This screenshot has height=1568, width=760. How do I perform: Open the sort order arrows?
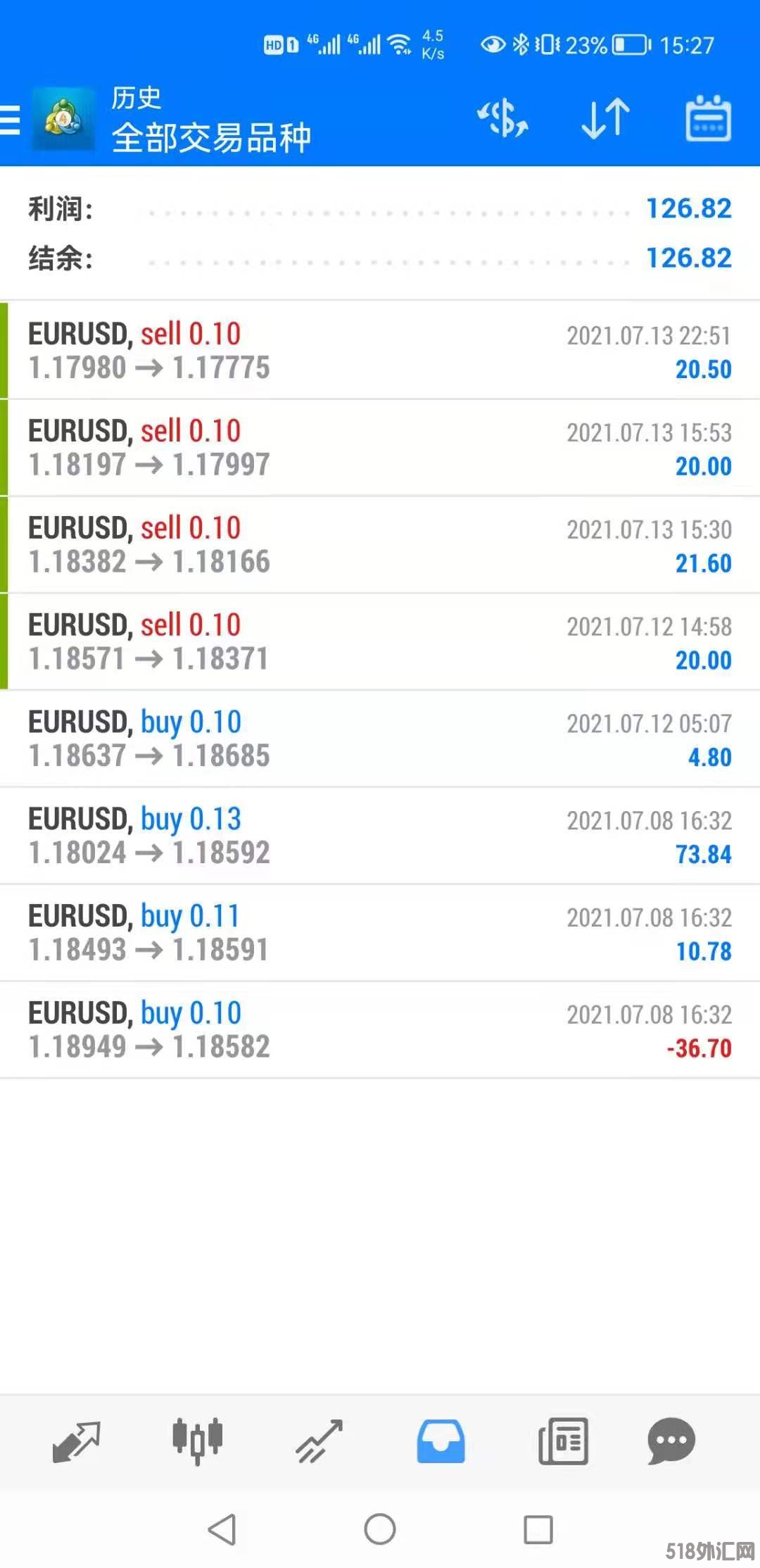605,118
